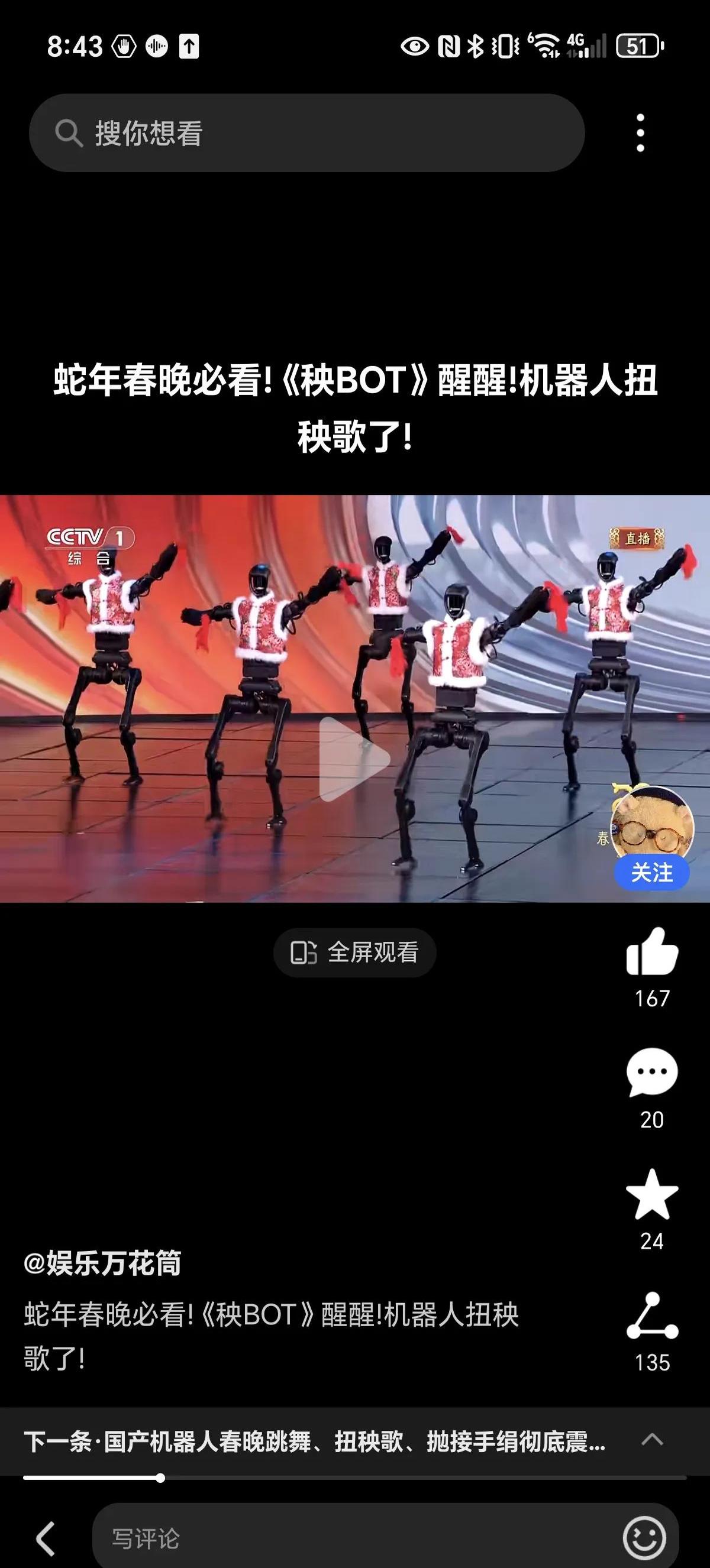Open @娱乐万花筒 profile
Viewport: 710px width, 1568px height.
click(103, 1262)
